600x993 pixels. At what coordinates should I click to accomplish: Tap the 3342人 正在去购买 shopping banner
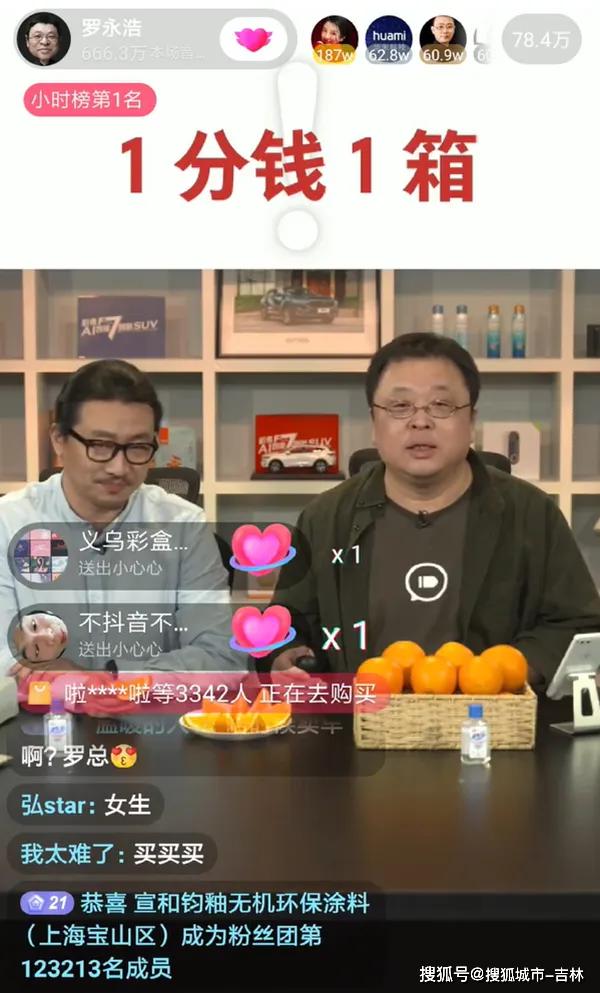click(x=204, y=694)
